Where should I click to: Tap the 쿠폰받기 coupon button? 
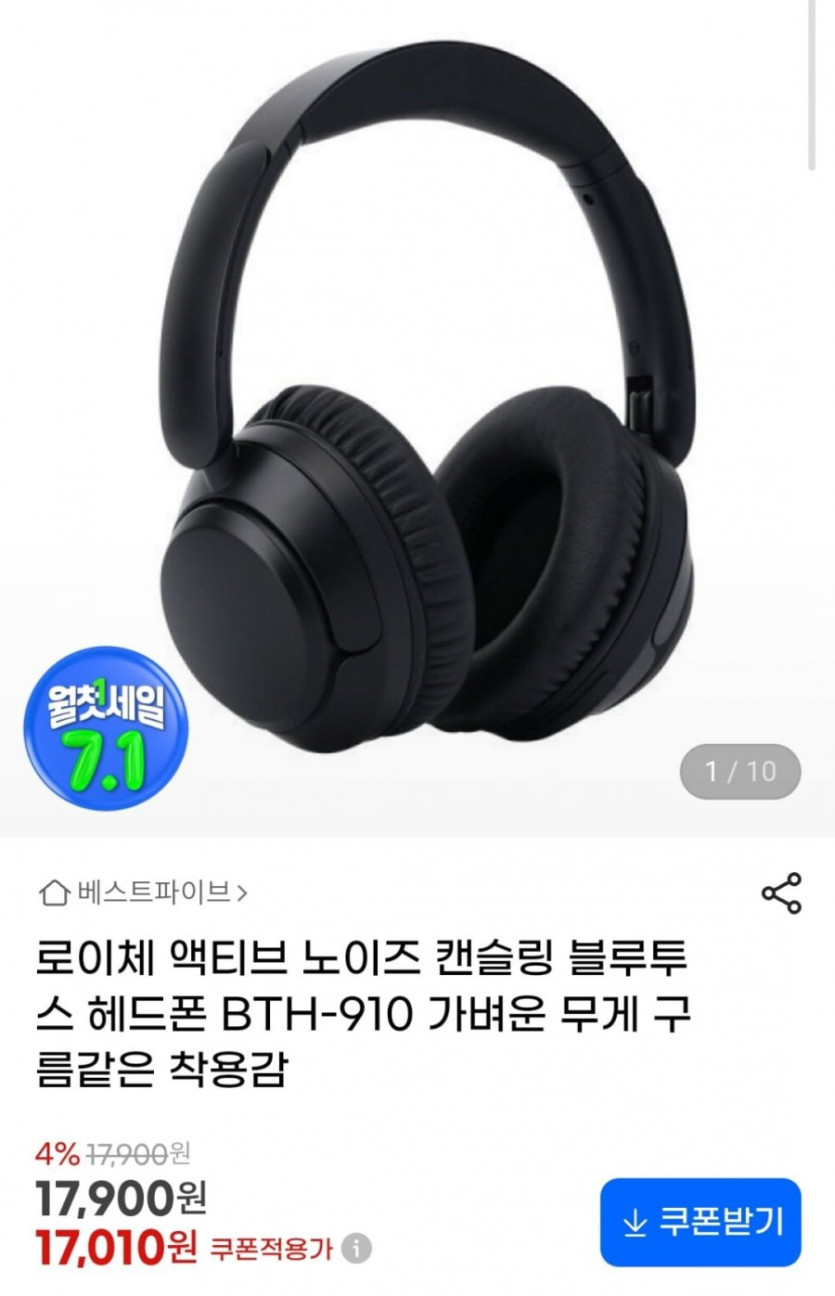700,1222
